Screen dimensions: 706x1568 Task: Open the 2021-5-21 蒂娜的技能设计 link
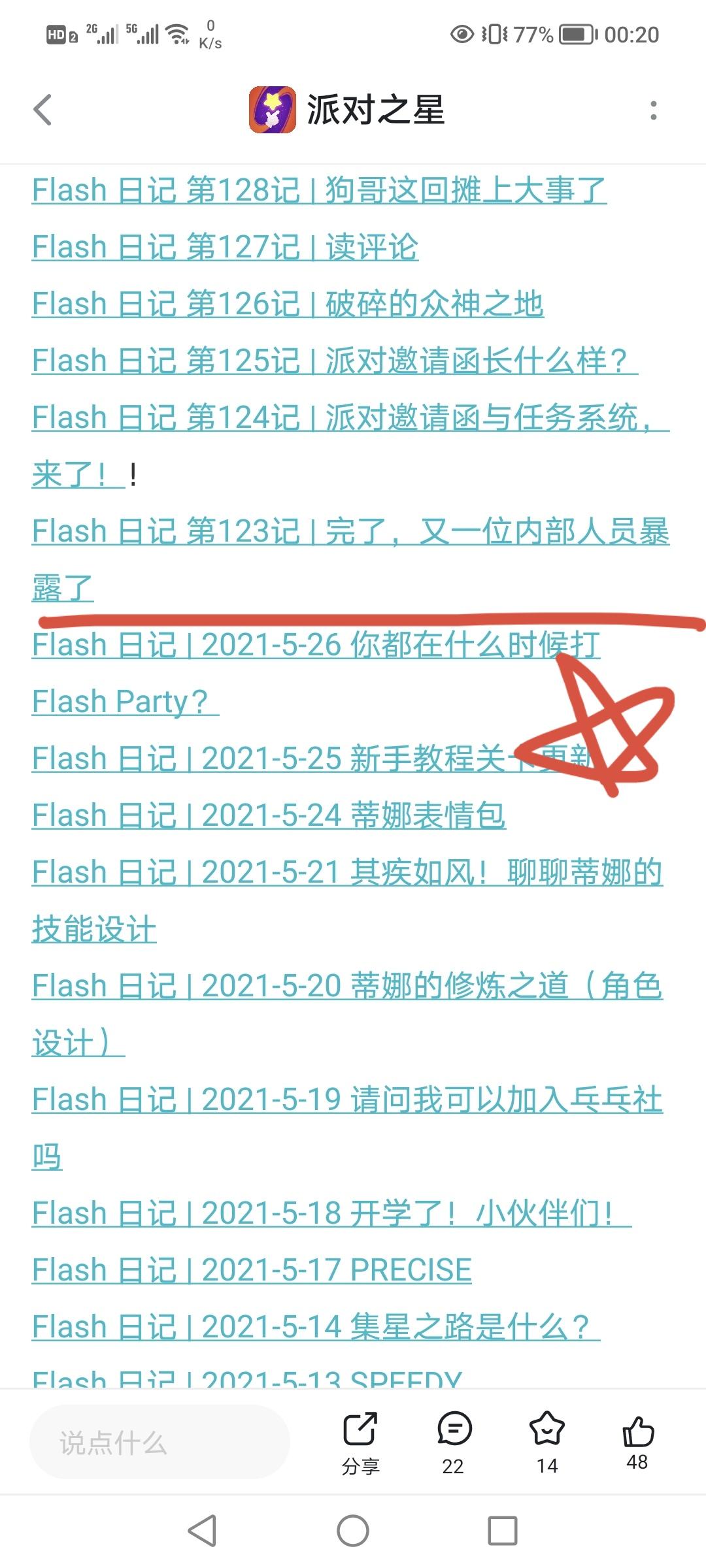click(347, 873)
